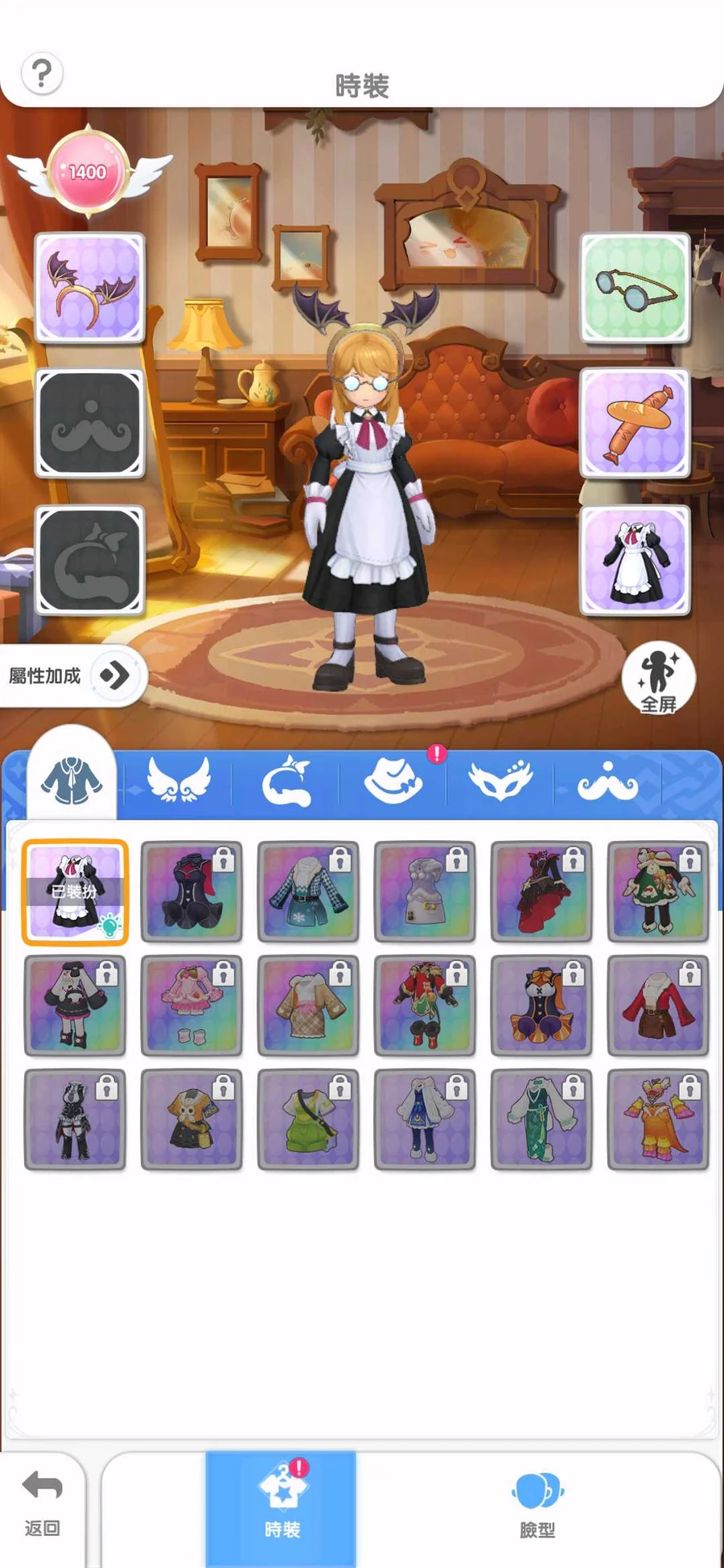Open the help question mark icon
Screen dimensions: 724x1568
tap(42, 74)
